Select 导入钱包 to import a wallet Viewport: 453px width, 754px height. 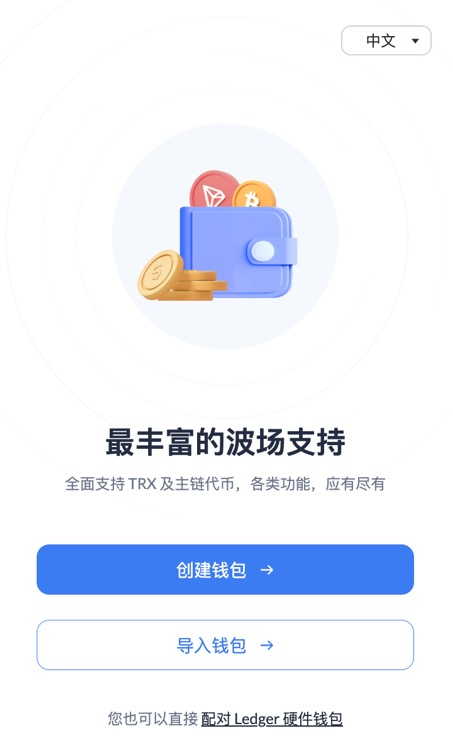point(225,645)
